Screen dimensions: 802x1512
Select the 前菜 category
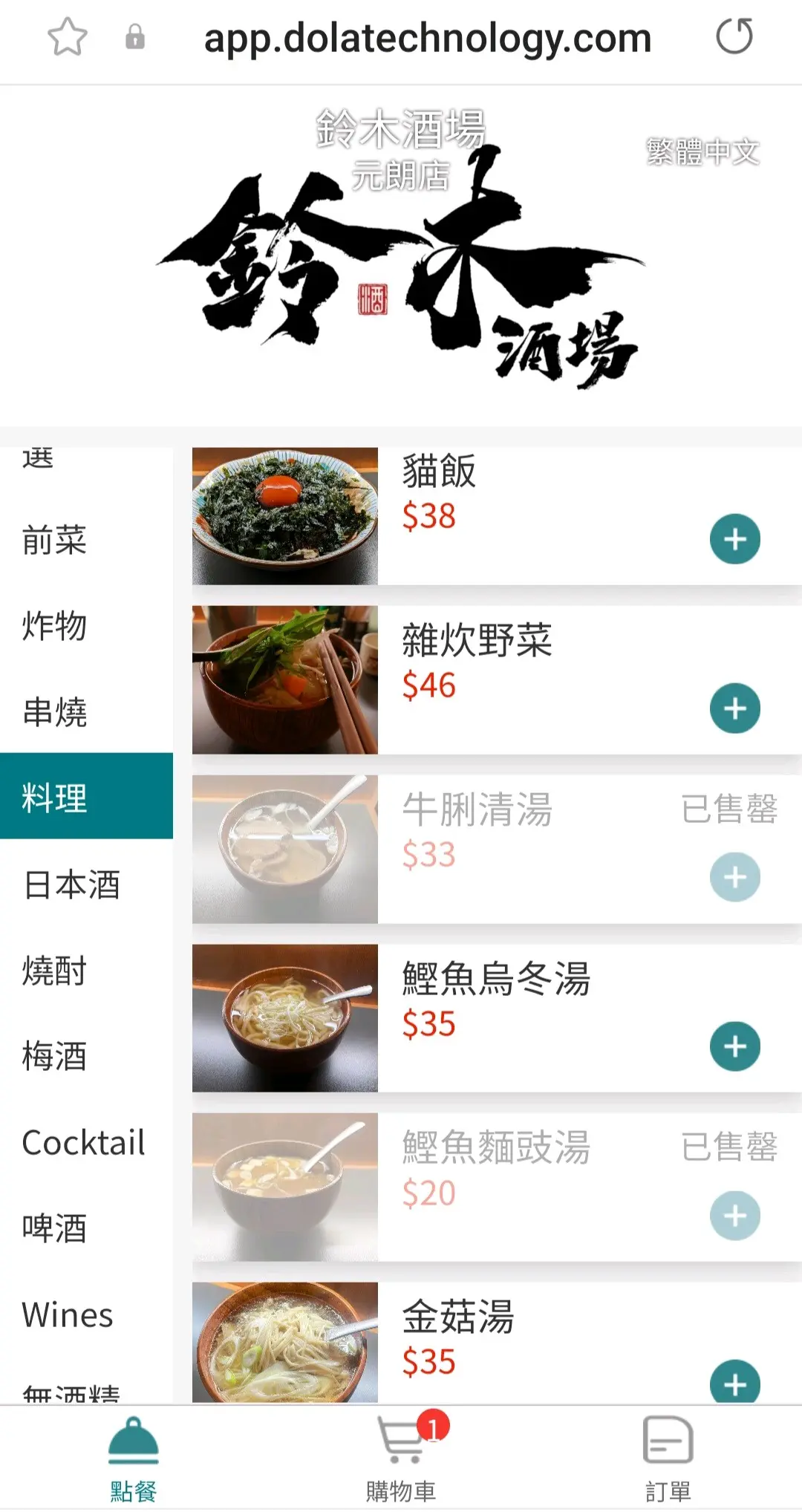[x=55, y=541]
